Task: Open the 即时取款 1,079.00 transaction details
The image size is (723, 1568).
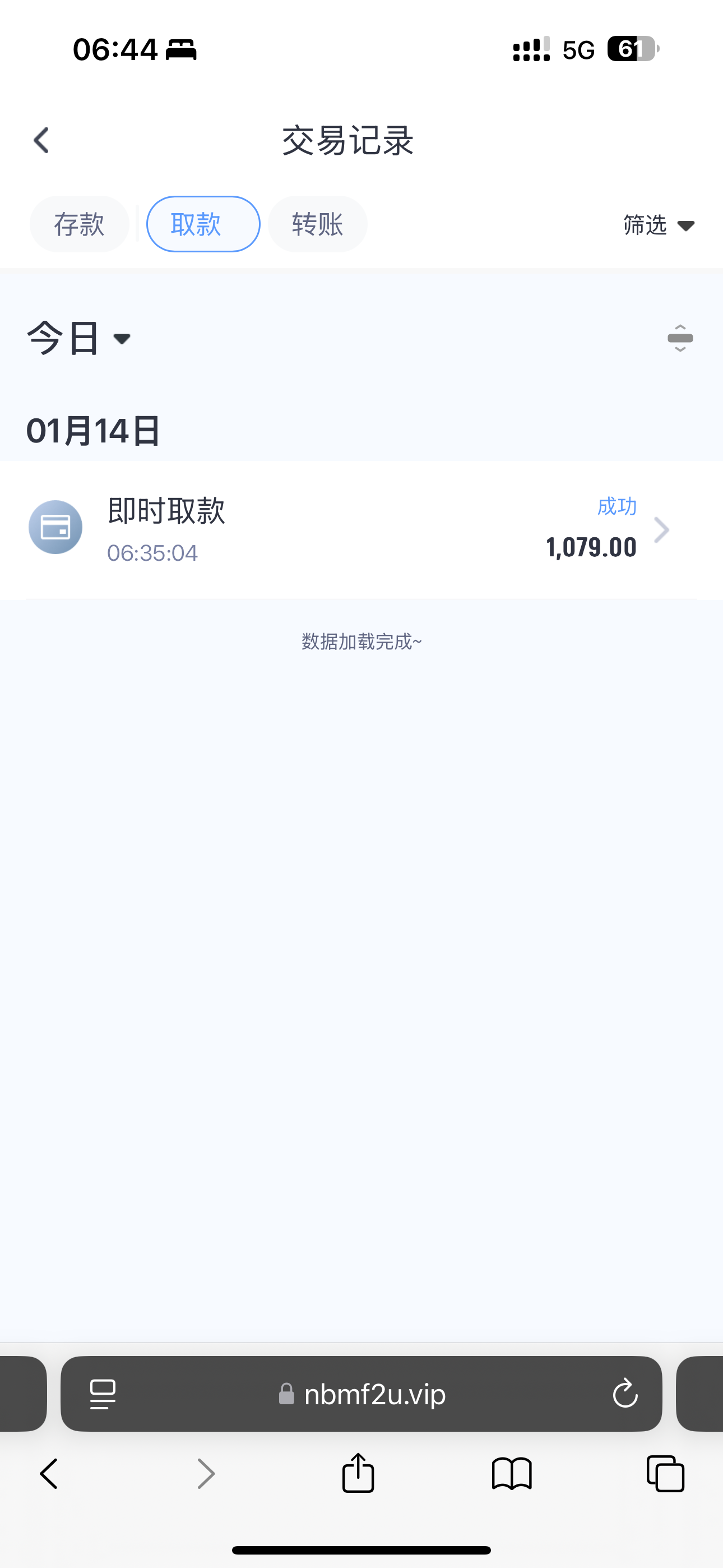Action: [361, 529]
